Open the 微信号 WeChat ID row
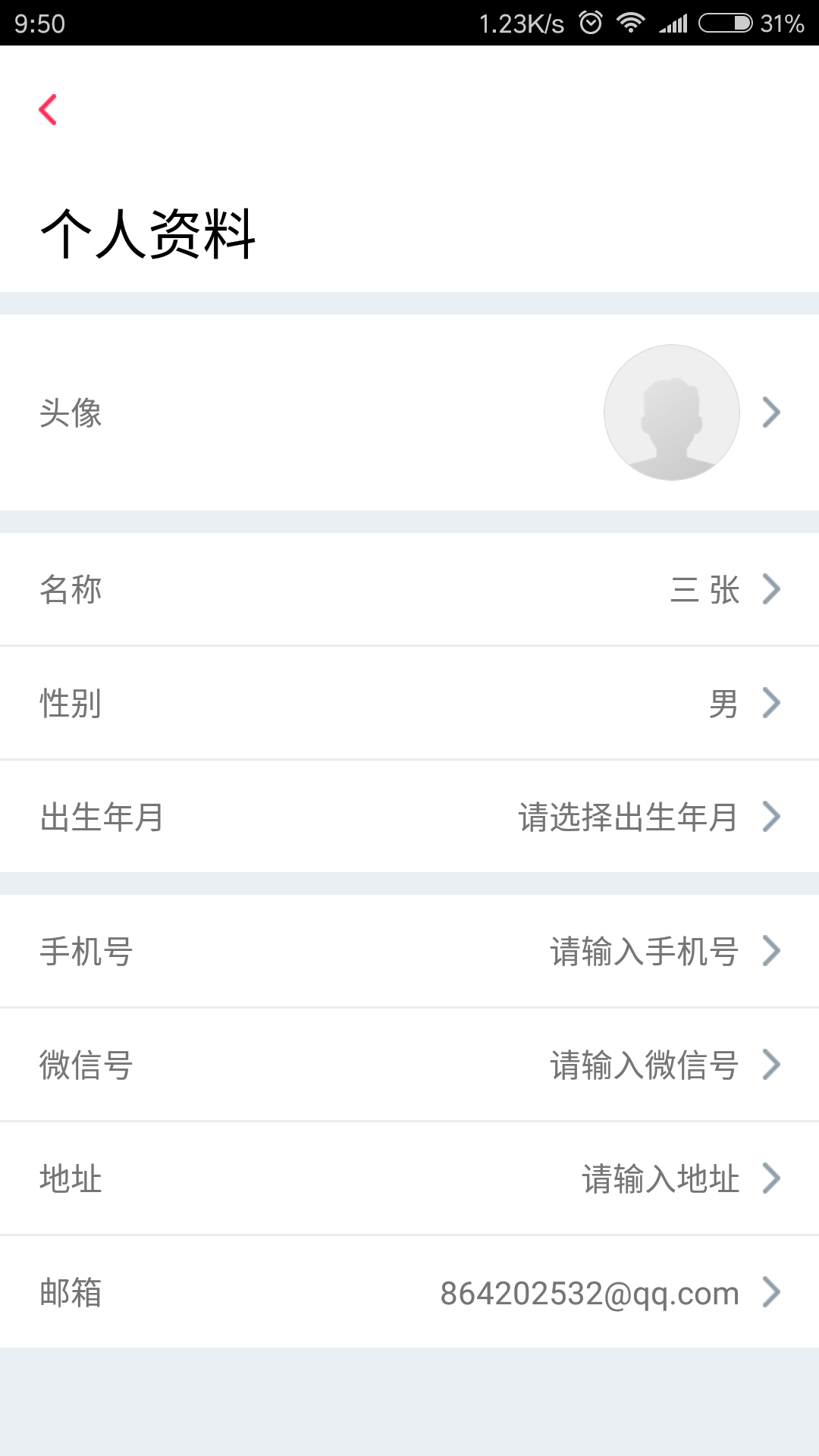819x1456 pixels. pos(409,1065)
